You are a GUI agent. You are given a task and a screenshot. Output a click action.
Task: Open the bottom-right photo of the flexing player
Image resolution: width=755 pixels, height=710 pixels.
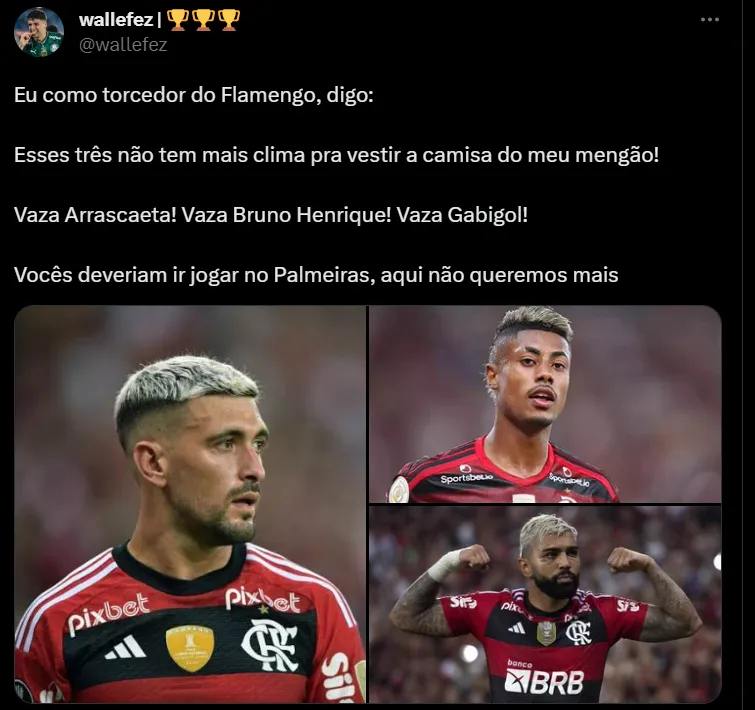tap(545, 604)
